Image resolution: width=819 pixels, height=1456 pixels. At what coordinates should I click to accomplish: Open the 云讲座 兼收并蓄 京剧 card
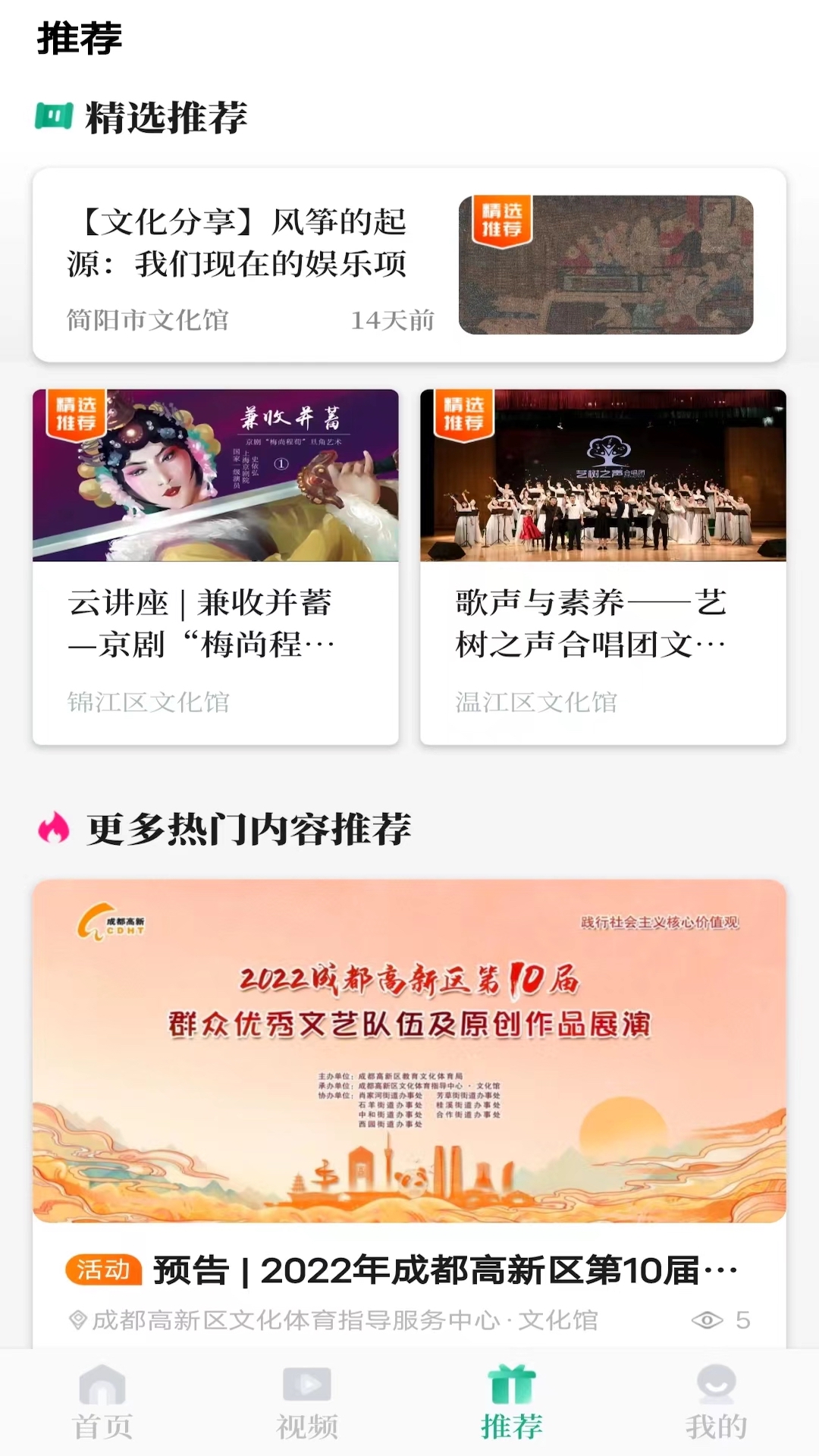215,566
